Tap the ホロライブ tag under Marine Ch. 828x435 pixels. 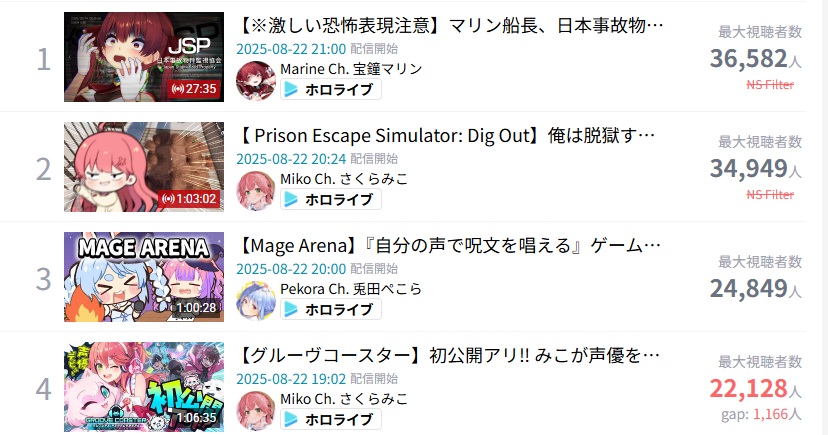(x=331, y=90)
